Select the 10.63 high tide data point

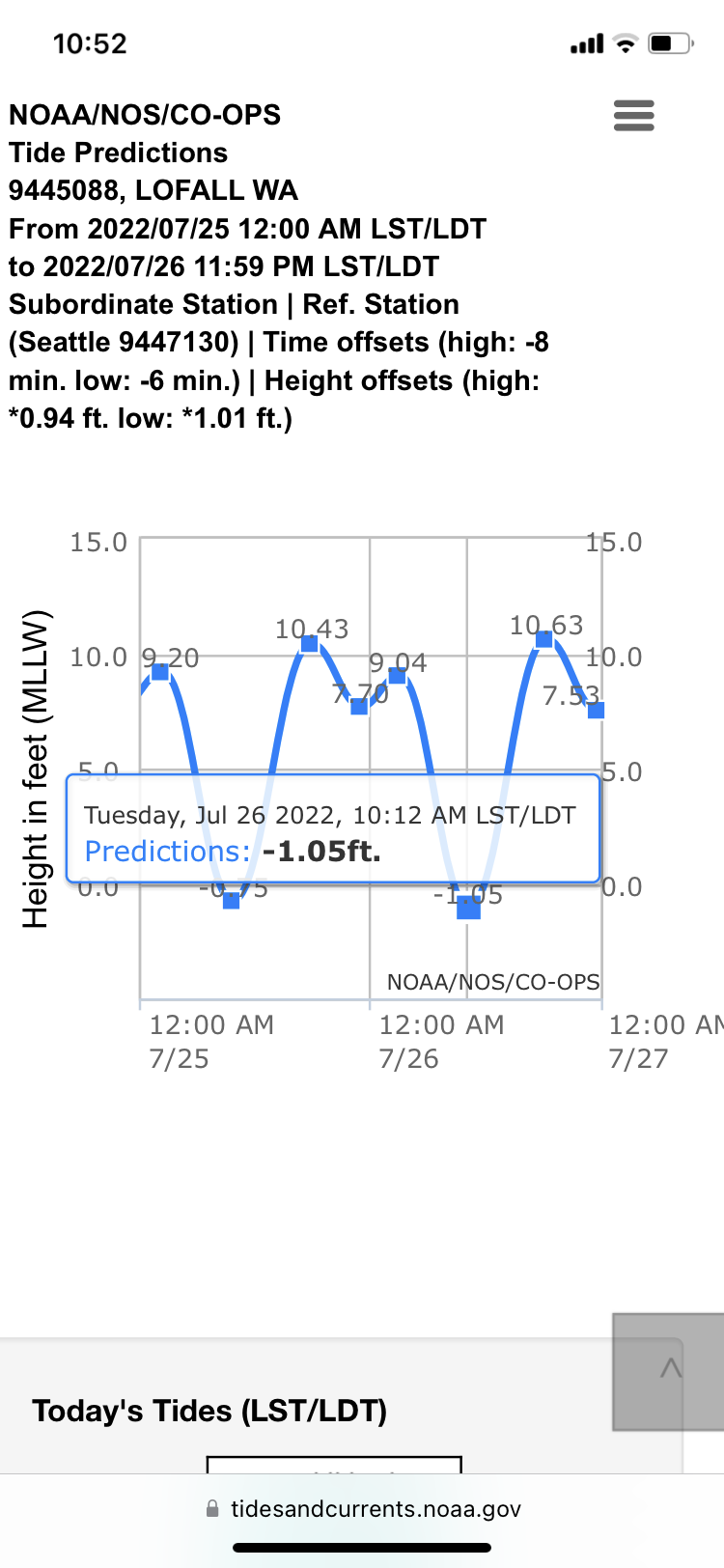pyautogui.click(x=544, y=639)
